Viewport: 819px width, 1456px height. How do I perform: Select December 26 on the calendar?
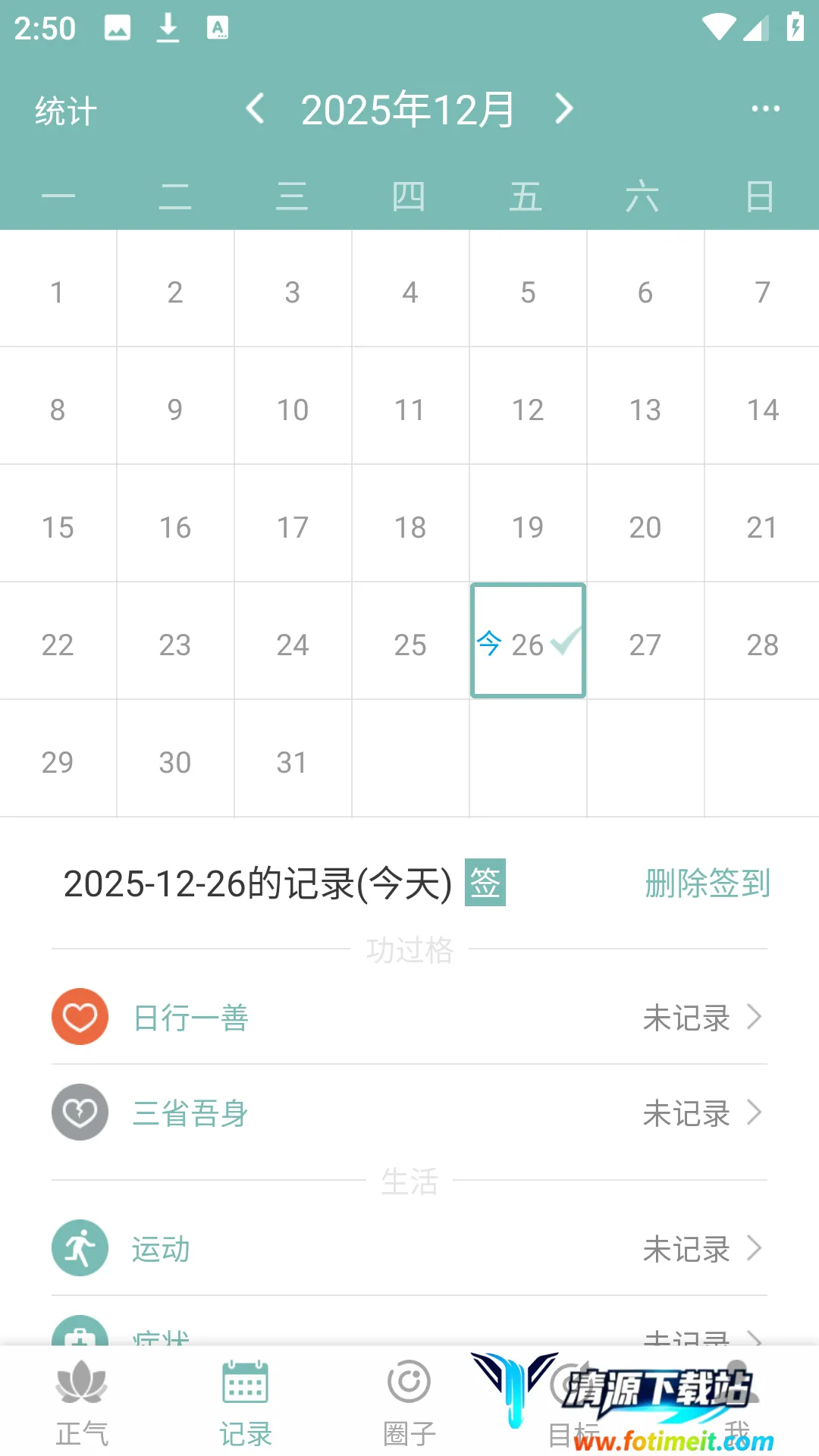(528, 641)
